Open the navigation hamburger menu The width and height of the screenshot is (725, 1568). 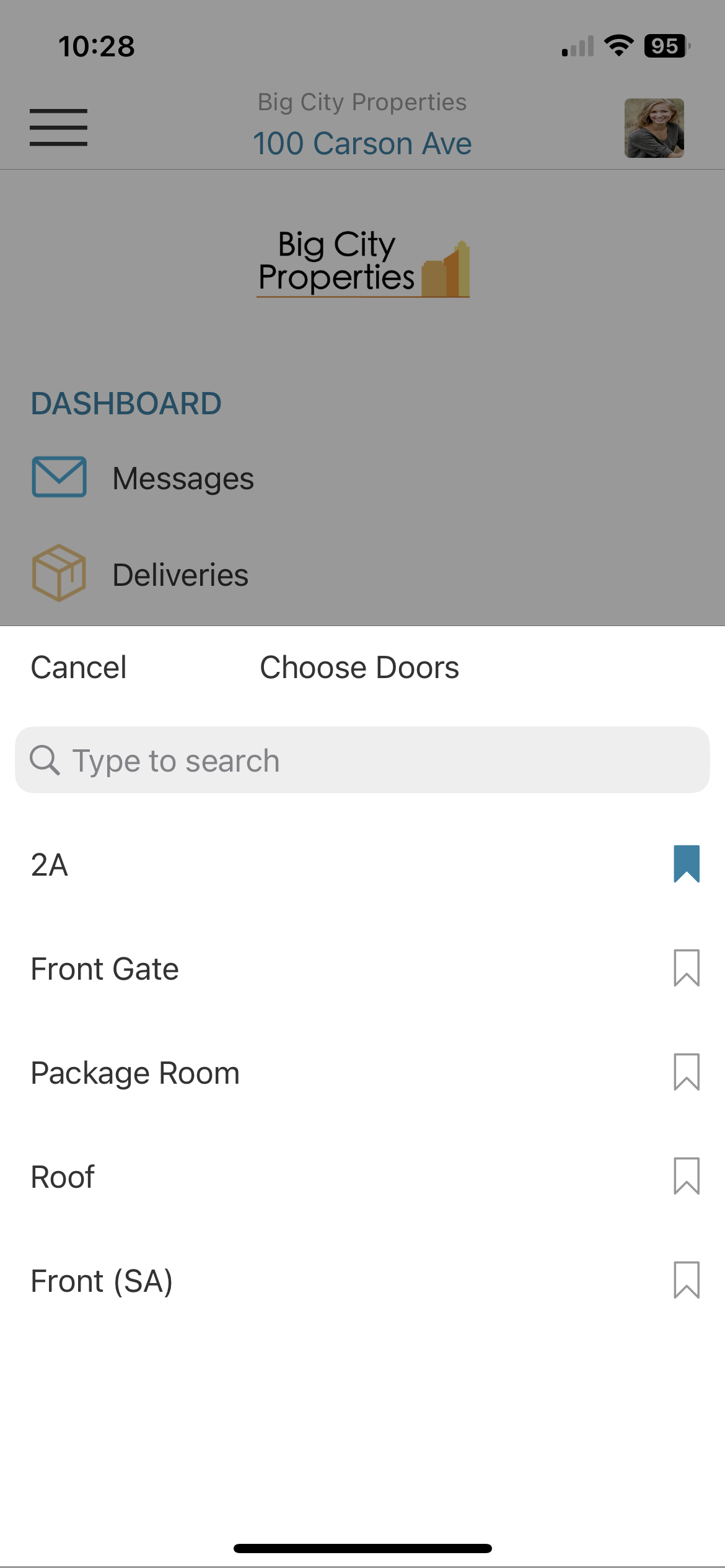59,128
